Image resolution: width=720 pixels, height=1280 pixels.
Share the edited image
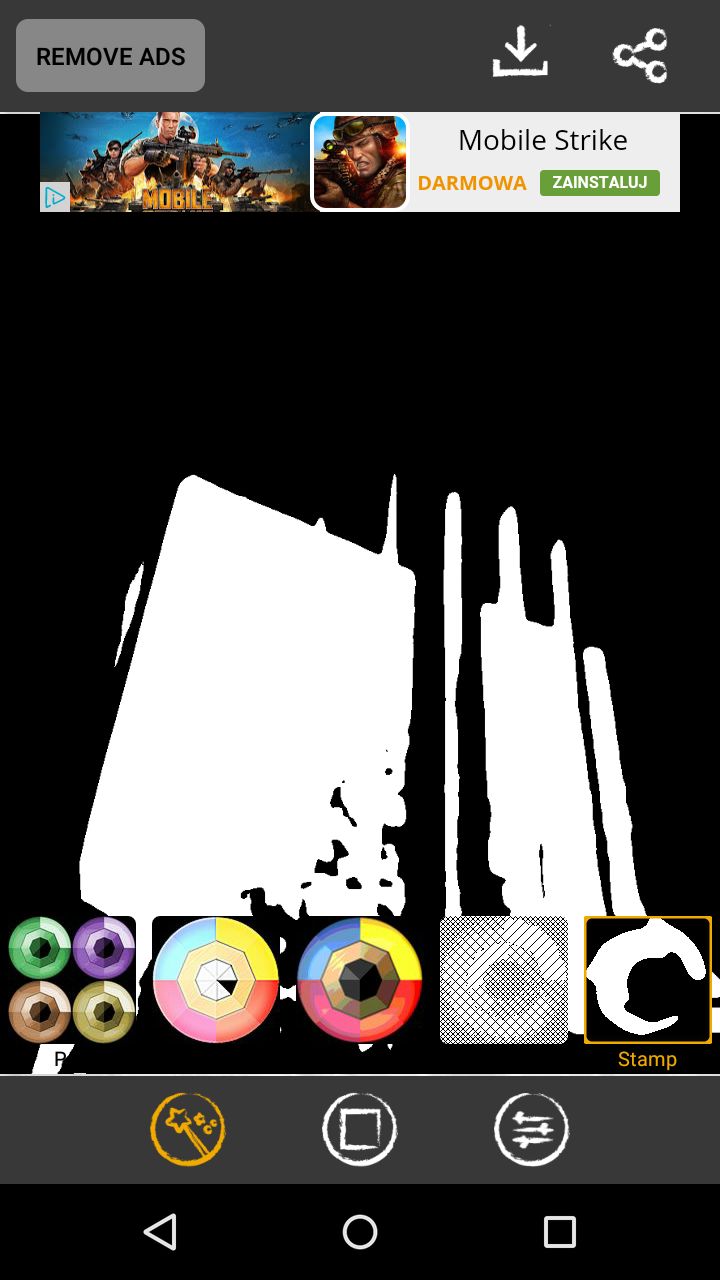[640, 55]
